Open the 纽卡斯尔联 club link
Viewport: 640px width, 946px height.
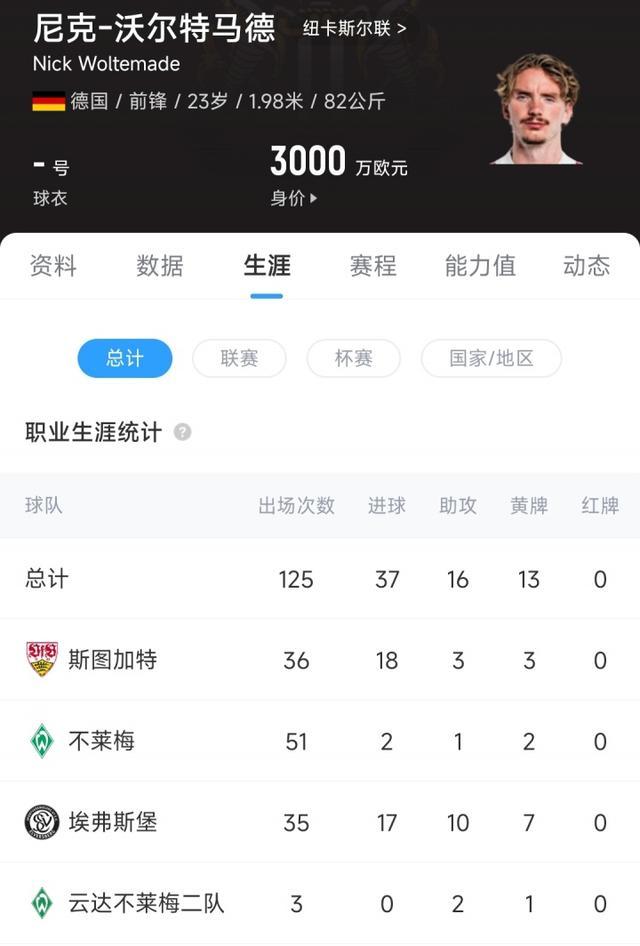tap(354, 28)
